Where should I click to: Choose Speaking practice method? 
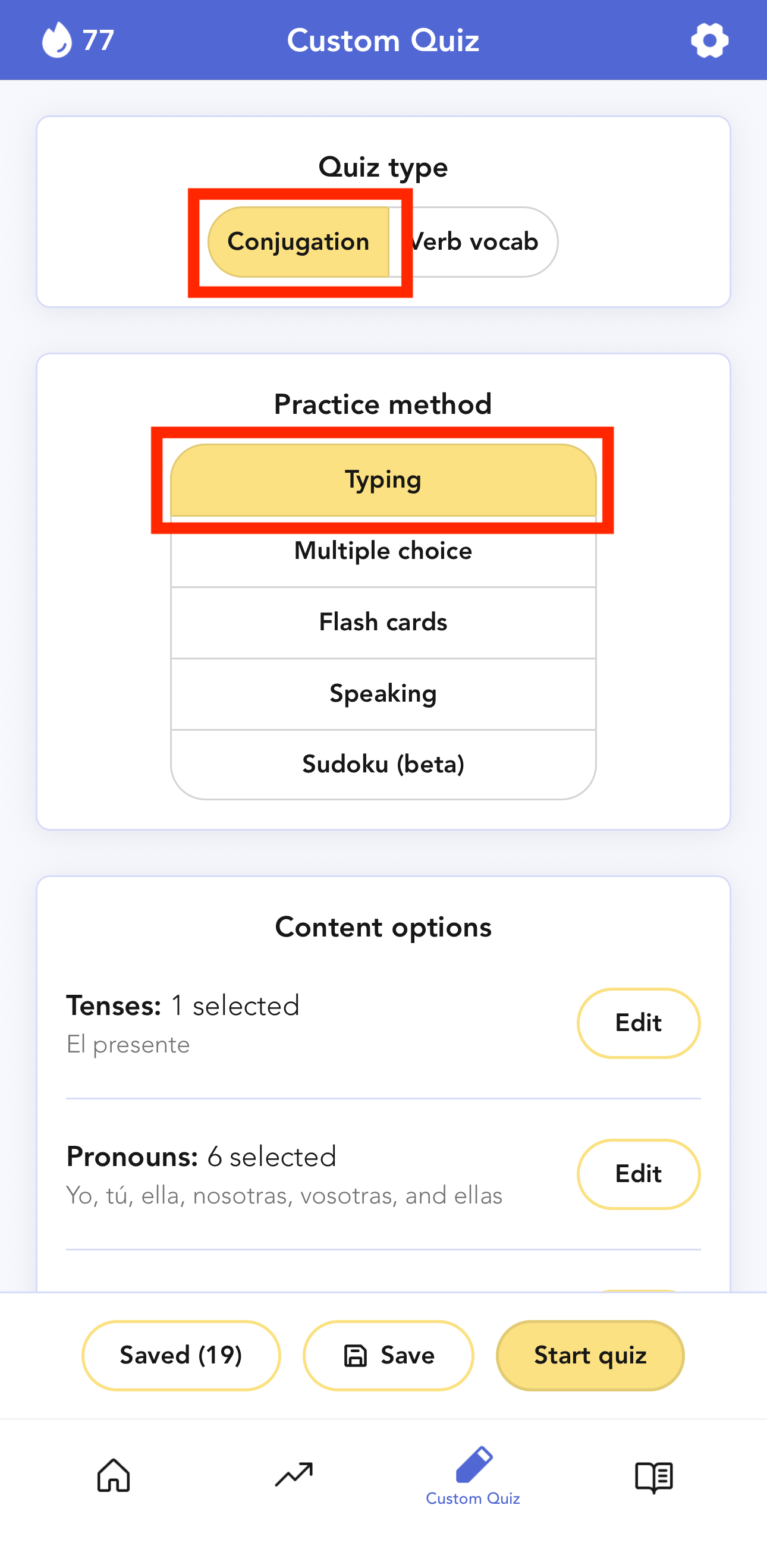point(383,694)
